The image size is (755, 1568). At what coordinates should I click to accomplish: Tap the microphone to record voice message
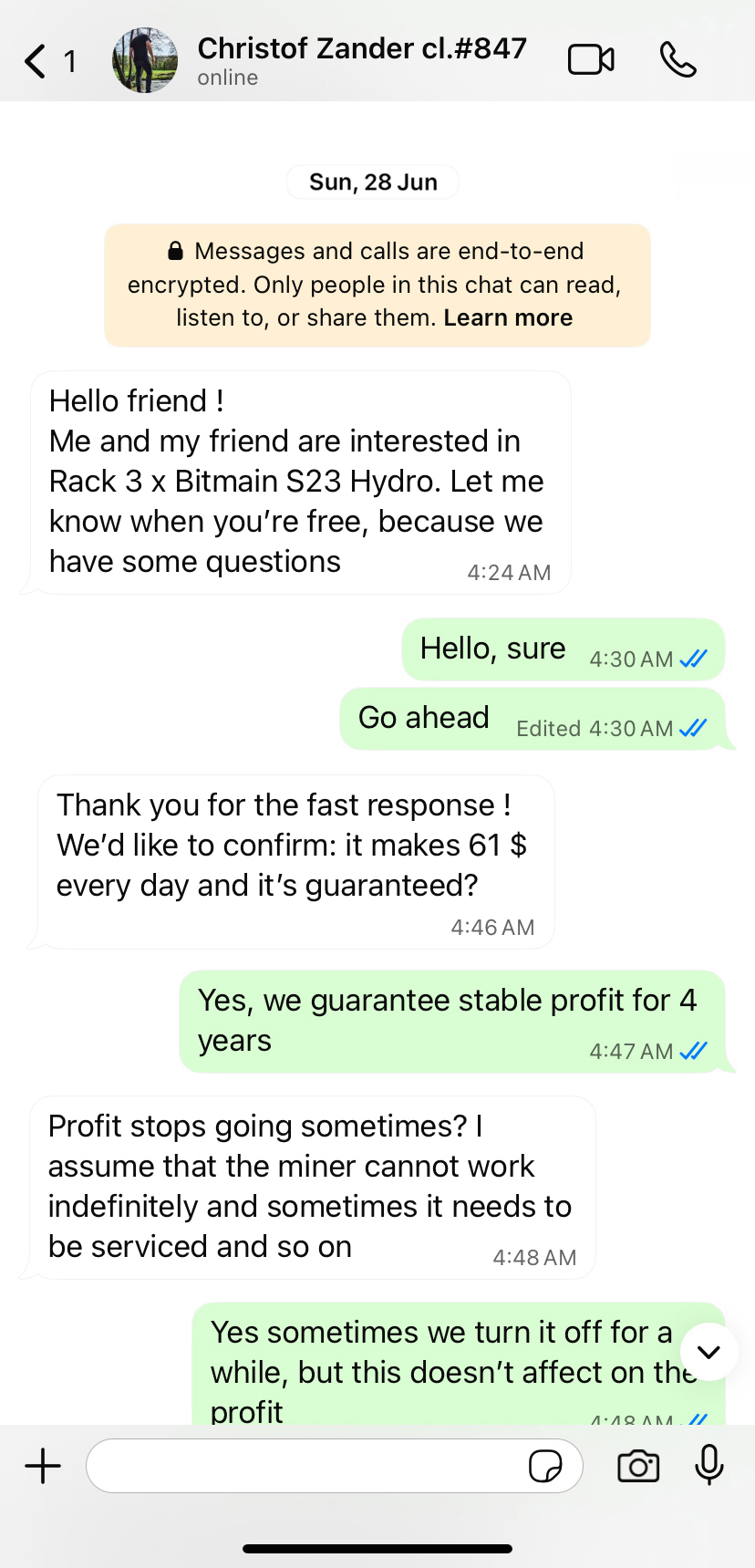click(x=708, y=1466)
